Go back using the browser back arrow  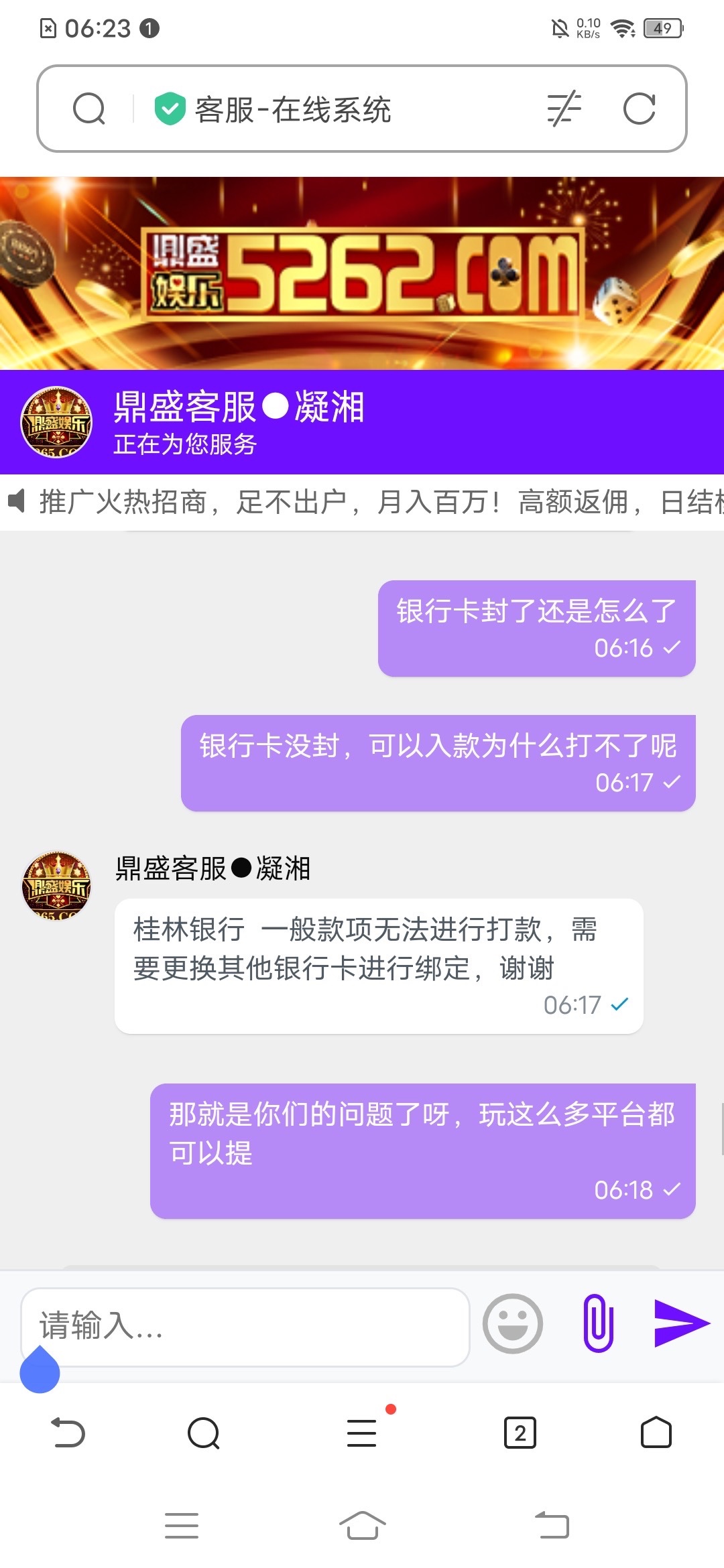(x=68, y=1433)
